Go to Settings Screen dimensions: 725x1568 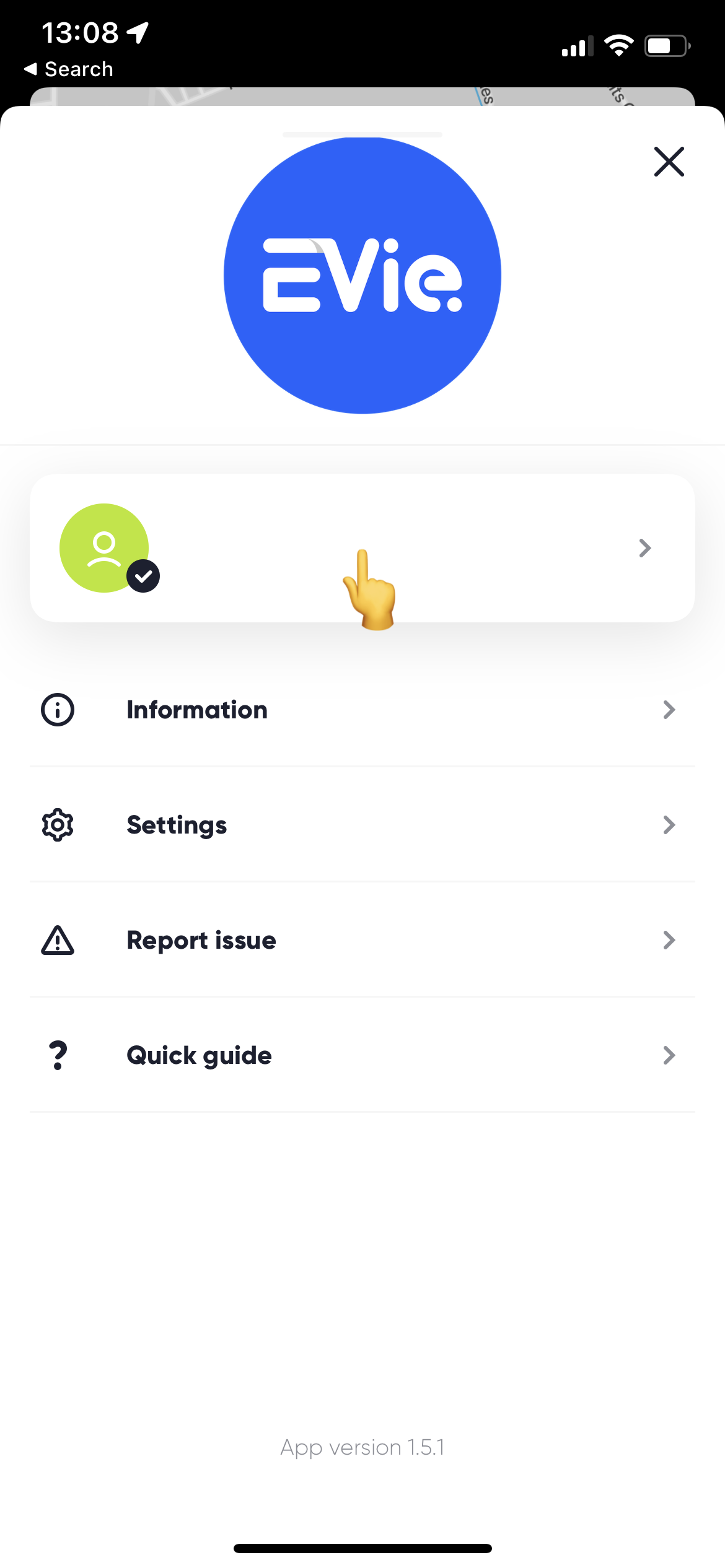362,825
